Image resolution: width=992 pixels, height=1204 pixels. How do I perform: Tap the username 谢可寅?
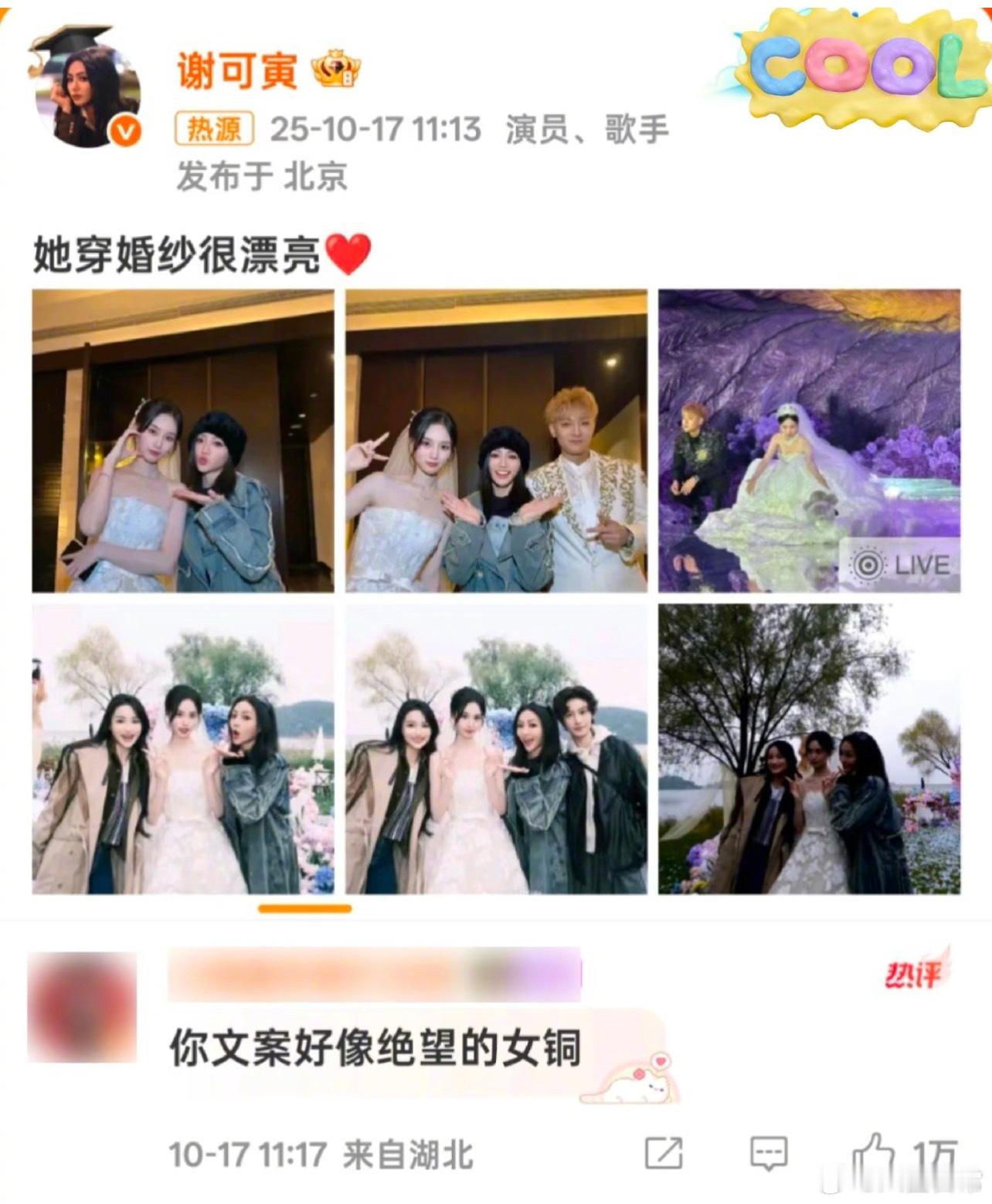click(236, 72)
